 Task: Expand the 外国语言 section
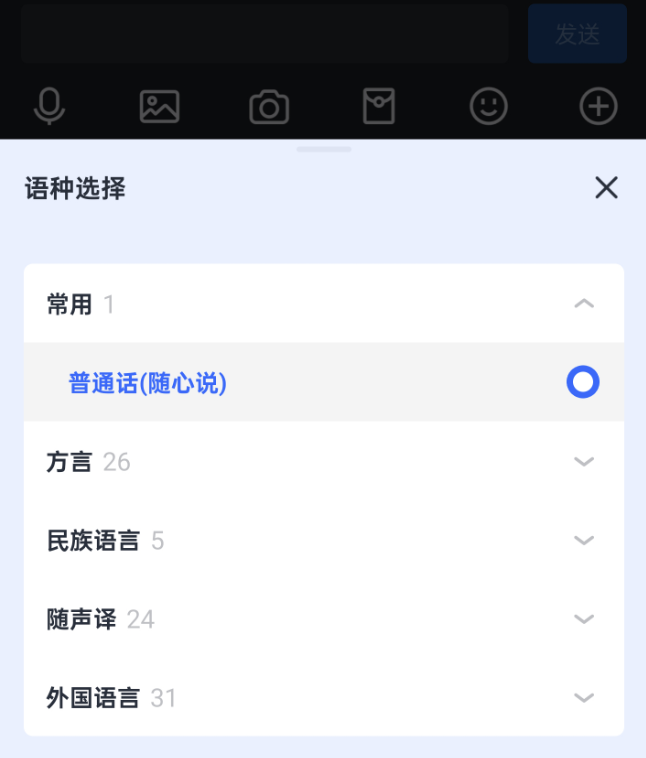[x=584, y=698]
